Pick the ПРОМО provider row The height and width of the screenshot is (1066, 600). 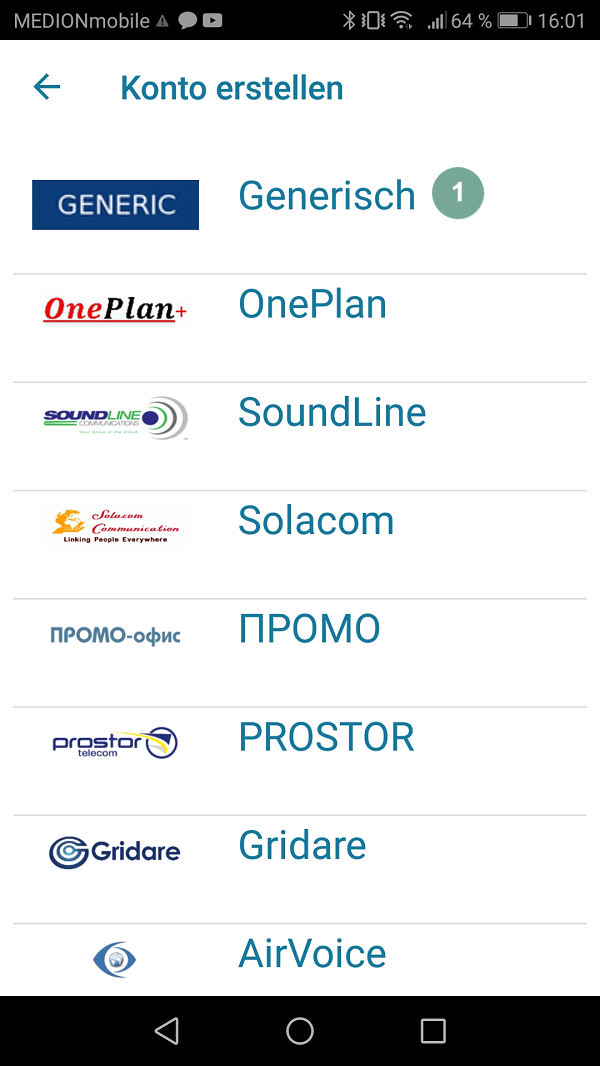point(300,653)
